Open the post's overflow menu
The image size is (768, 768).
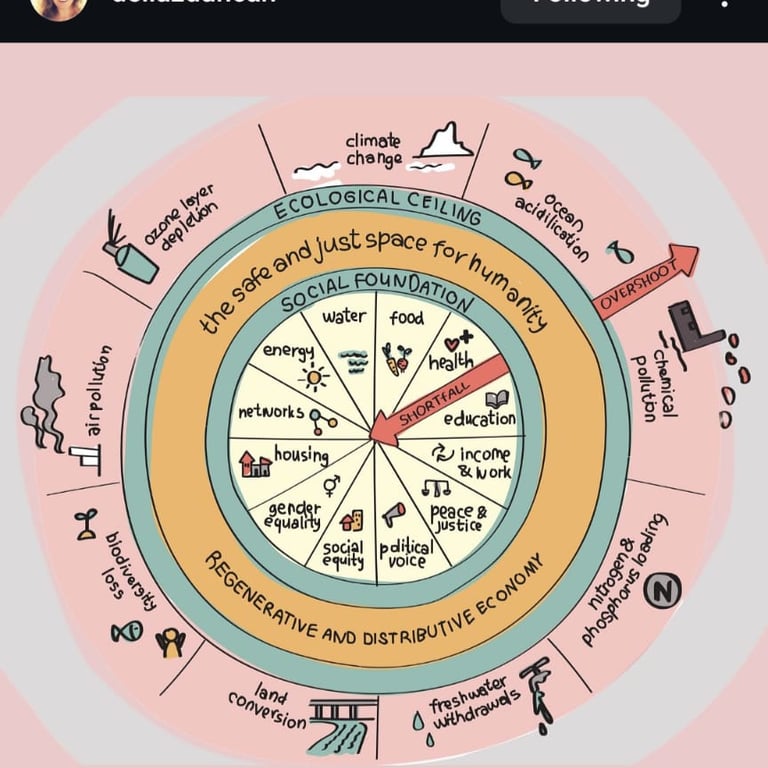point(724,5)
